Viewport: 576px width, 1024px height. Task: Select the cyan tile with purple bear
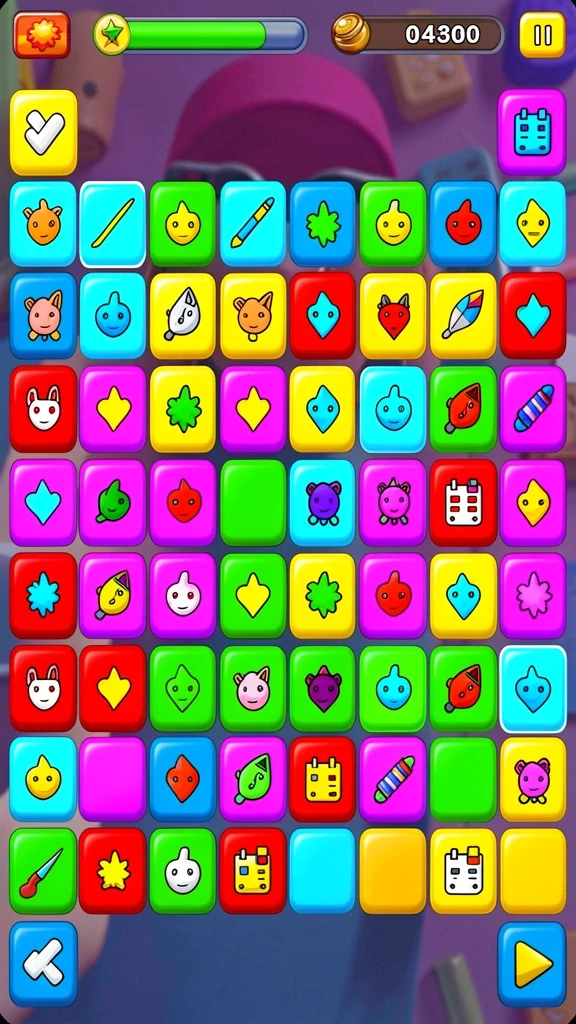[x=323, y=502]
